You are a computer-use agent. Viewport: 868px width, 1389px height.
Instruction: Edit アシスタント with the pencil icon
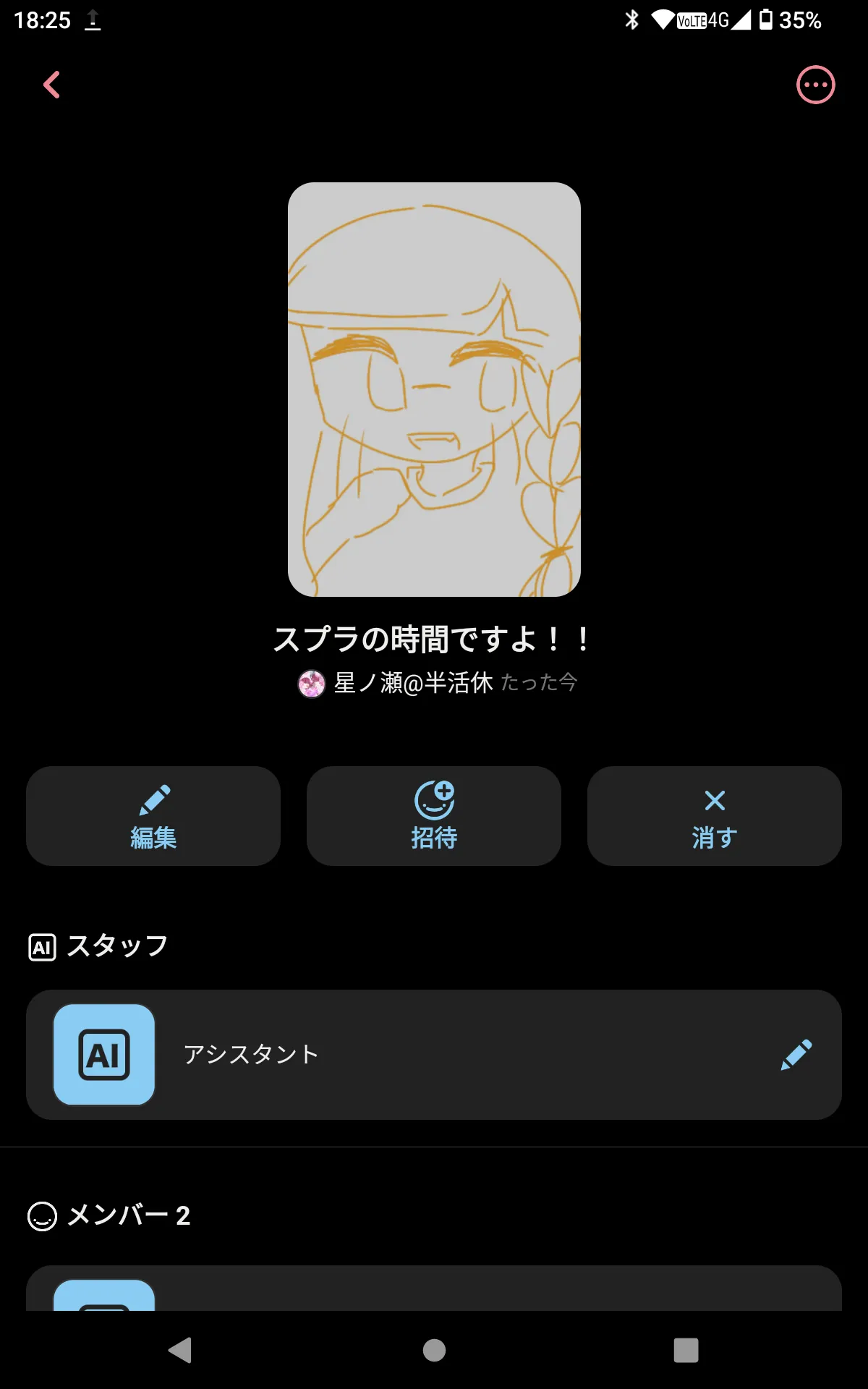(x=796, y=1055)
